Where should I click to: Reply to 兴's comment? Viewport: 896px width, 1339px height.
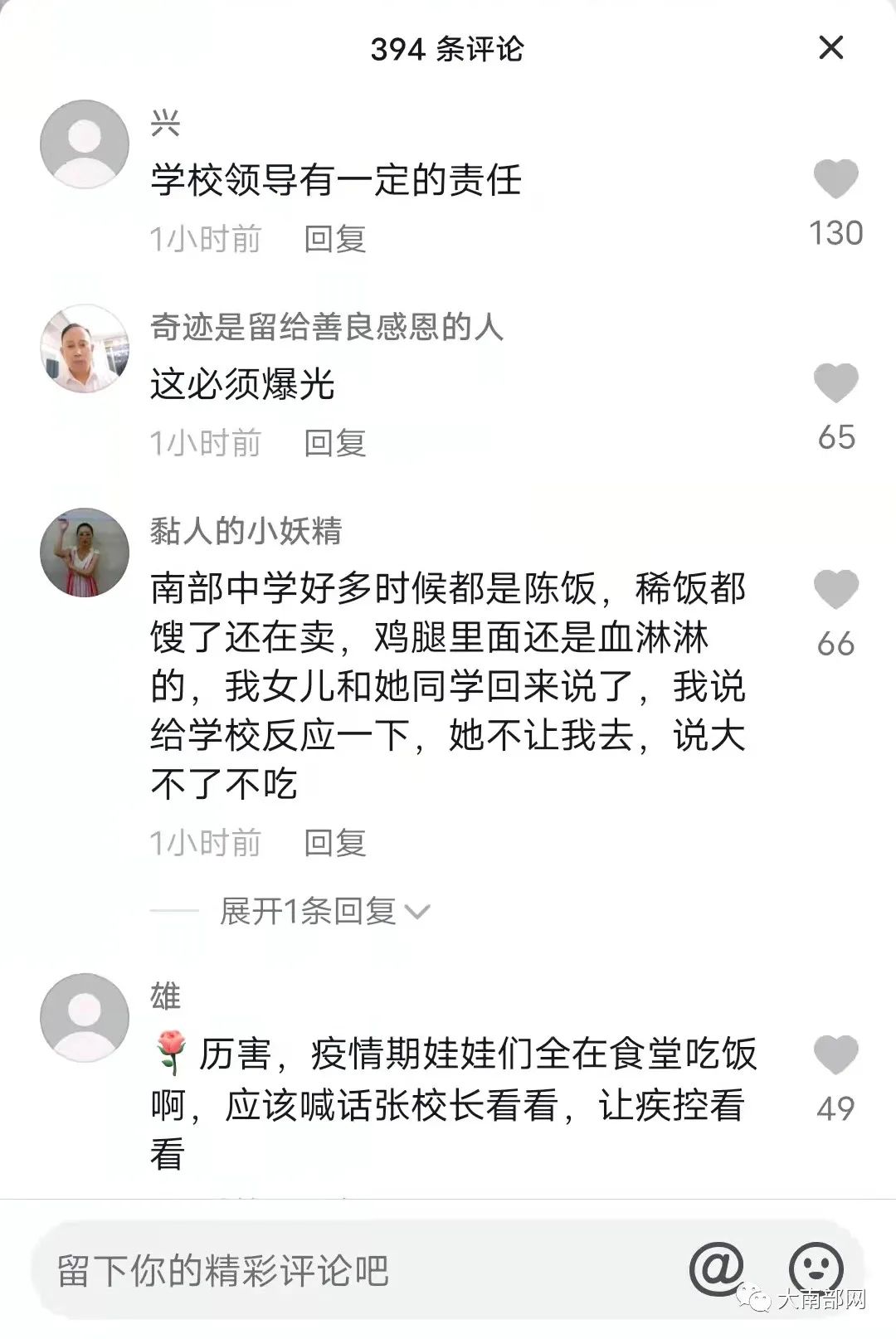tap(334, 239)
